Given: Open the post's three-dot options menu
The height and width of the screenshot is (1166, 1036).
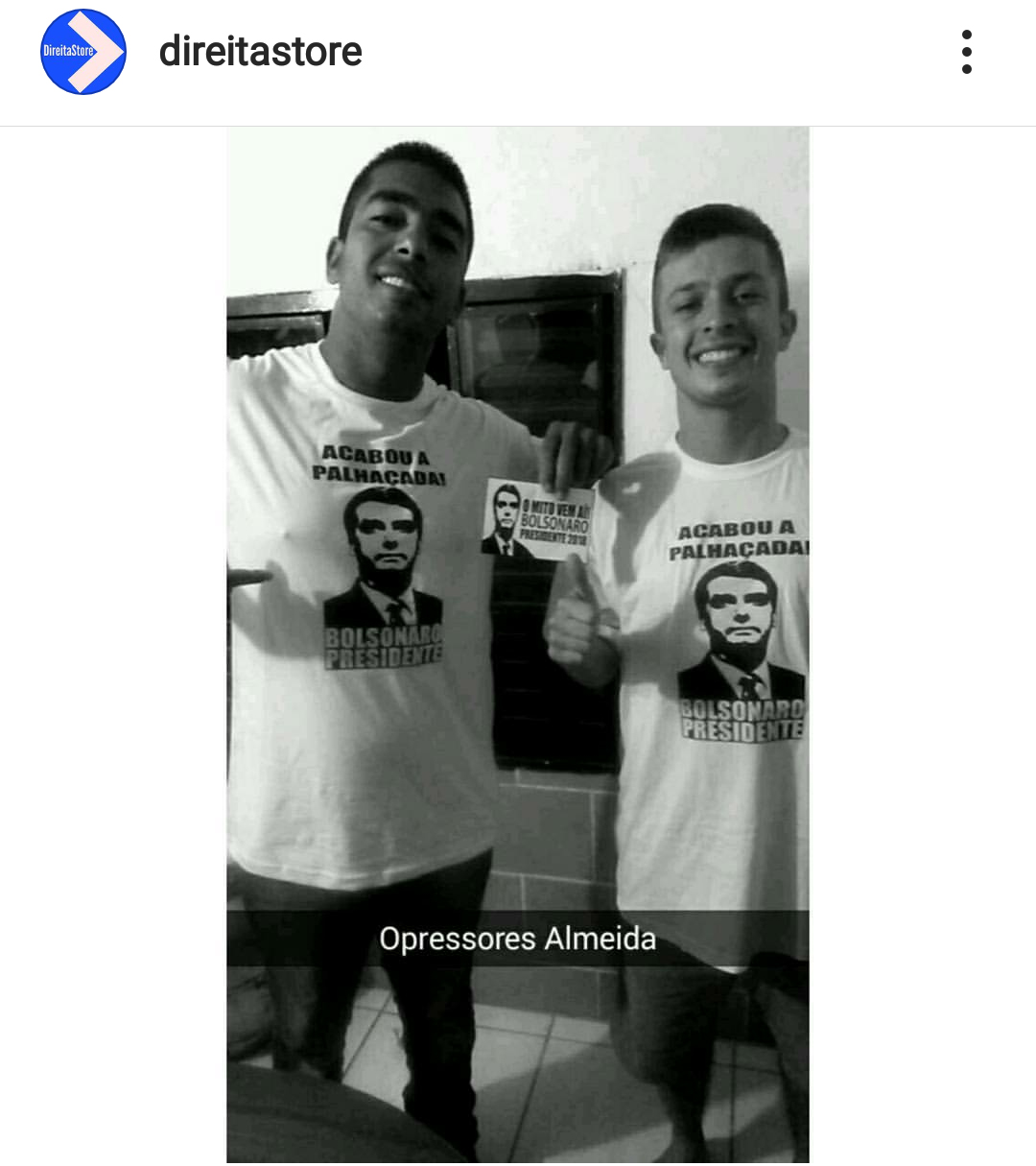Looking at the screenshot, I should click(966, 52).
